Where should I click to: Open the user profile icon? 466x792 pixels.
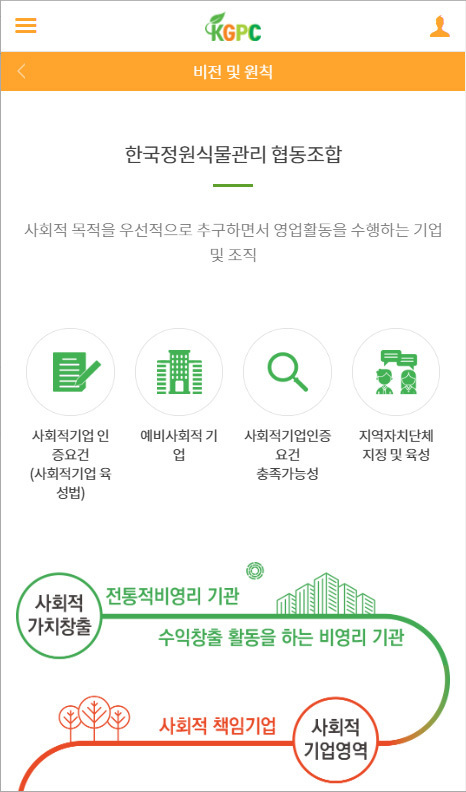439,26
